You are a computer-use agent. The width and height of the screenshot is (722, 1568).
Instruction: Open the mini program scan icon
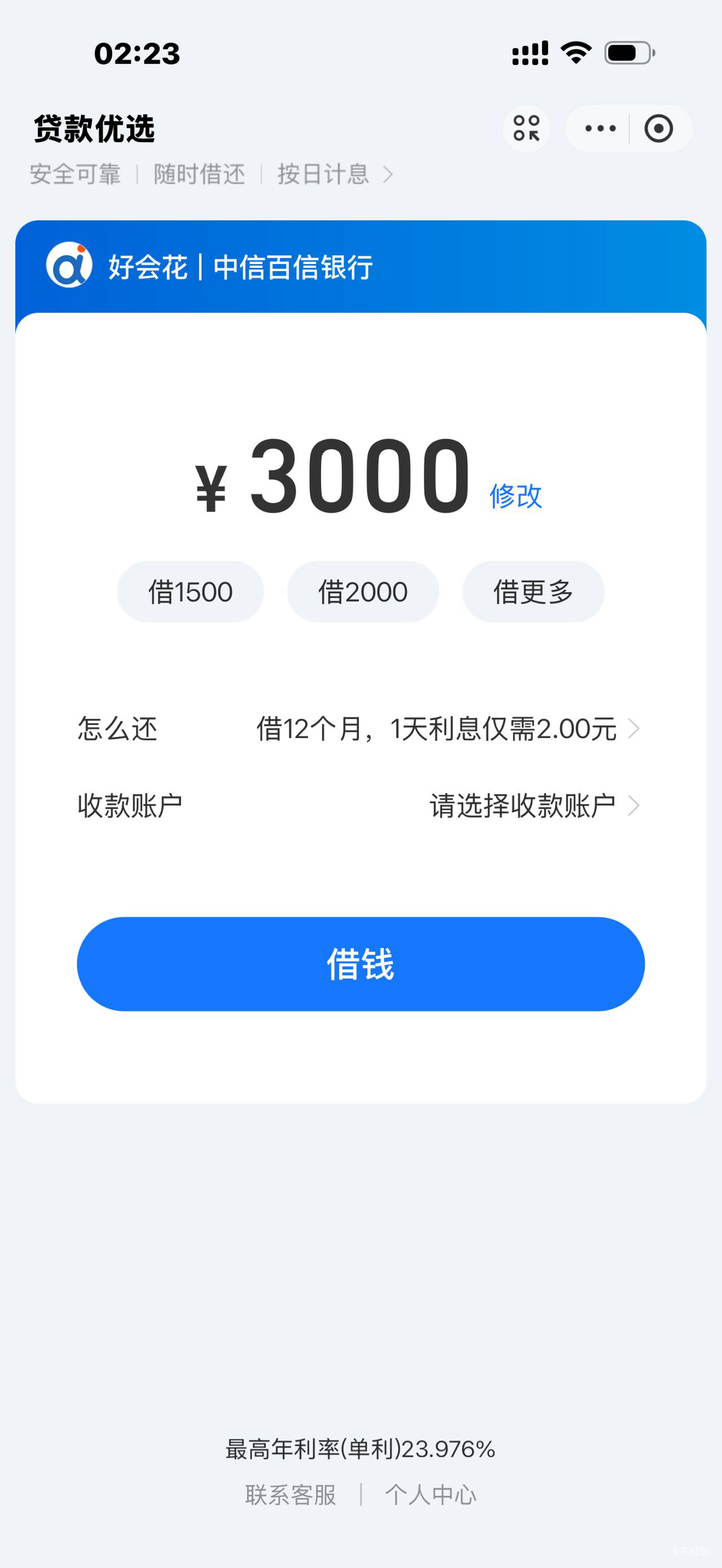click(x=526, y=129)
